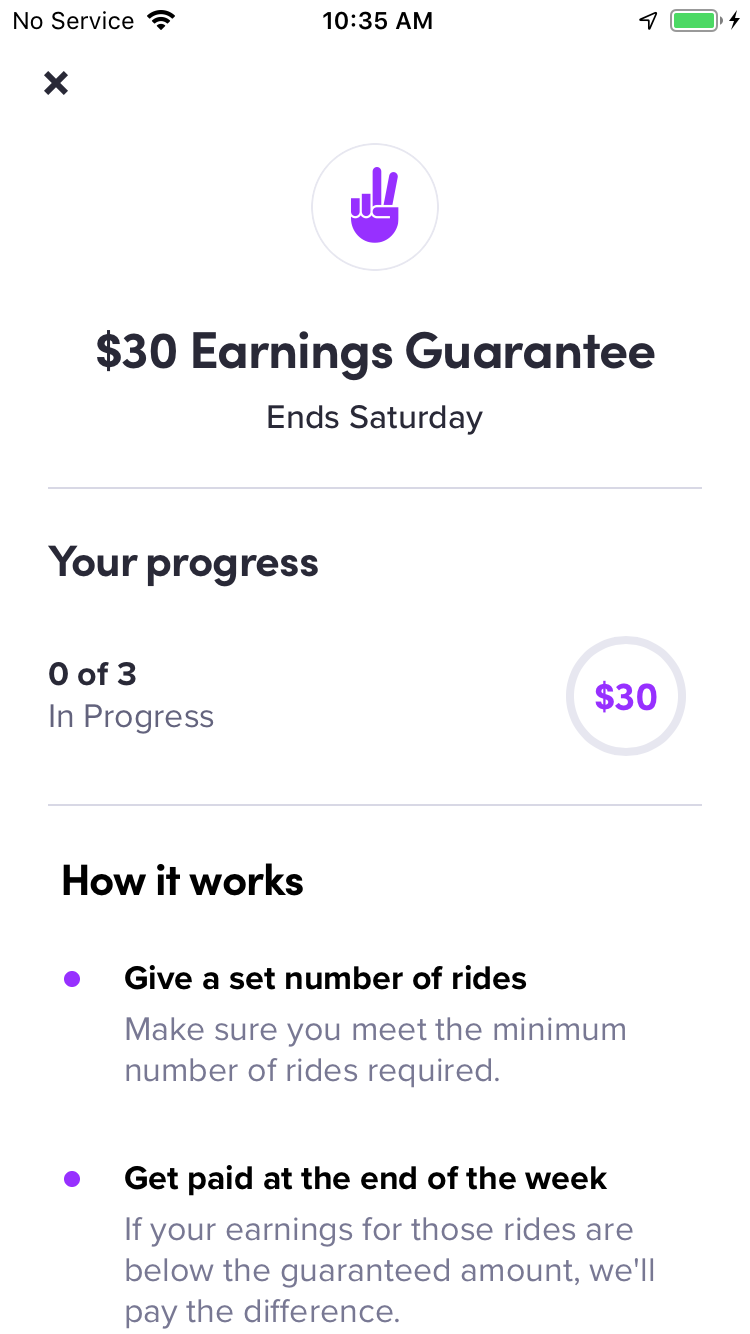Collapse the $30 Earnings Guarantee header
This screenshot has width=750, height=1334.
(x=374, y=351)
